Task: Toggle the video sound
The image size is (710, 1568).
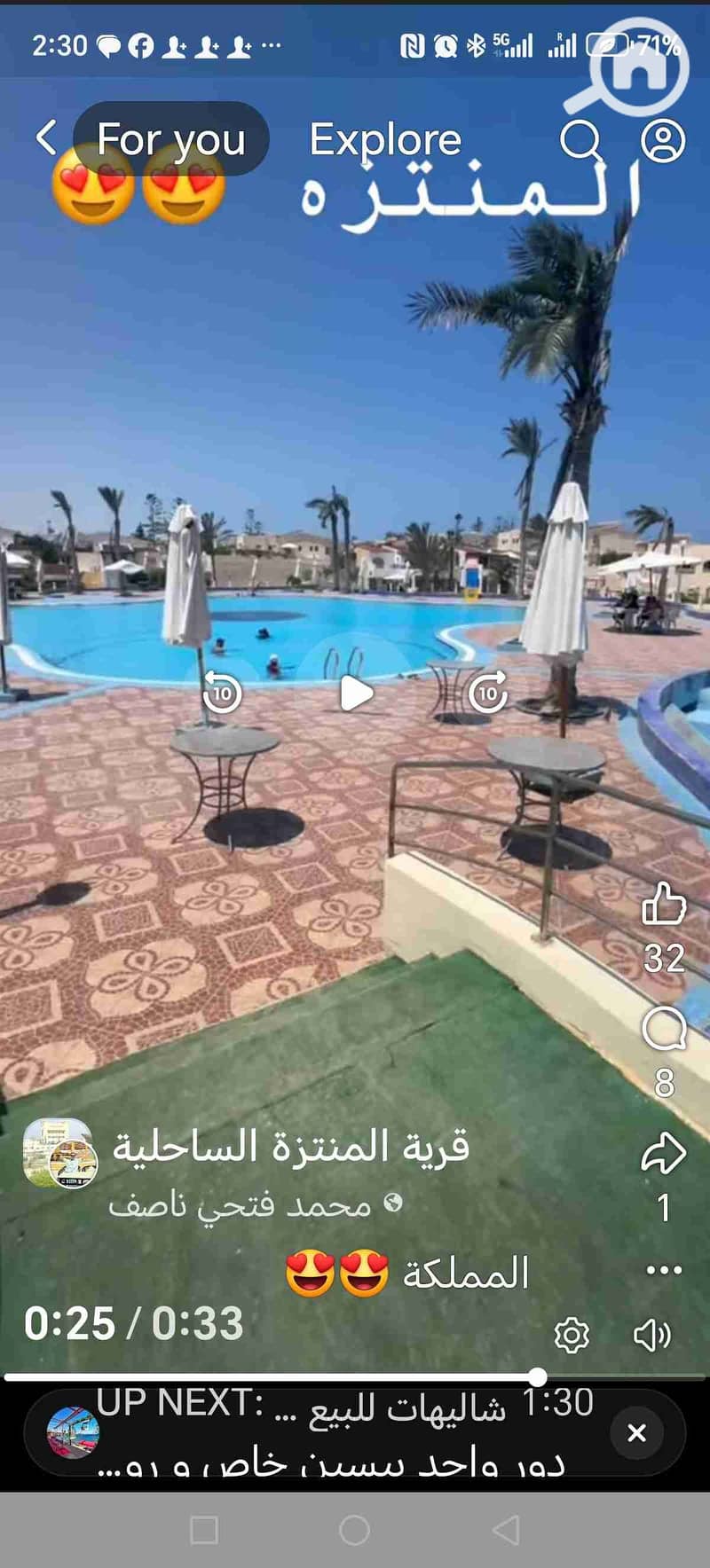Action: click(x=651, y=1335)
